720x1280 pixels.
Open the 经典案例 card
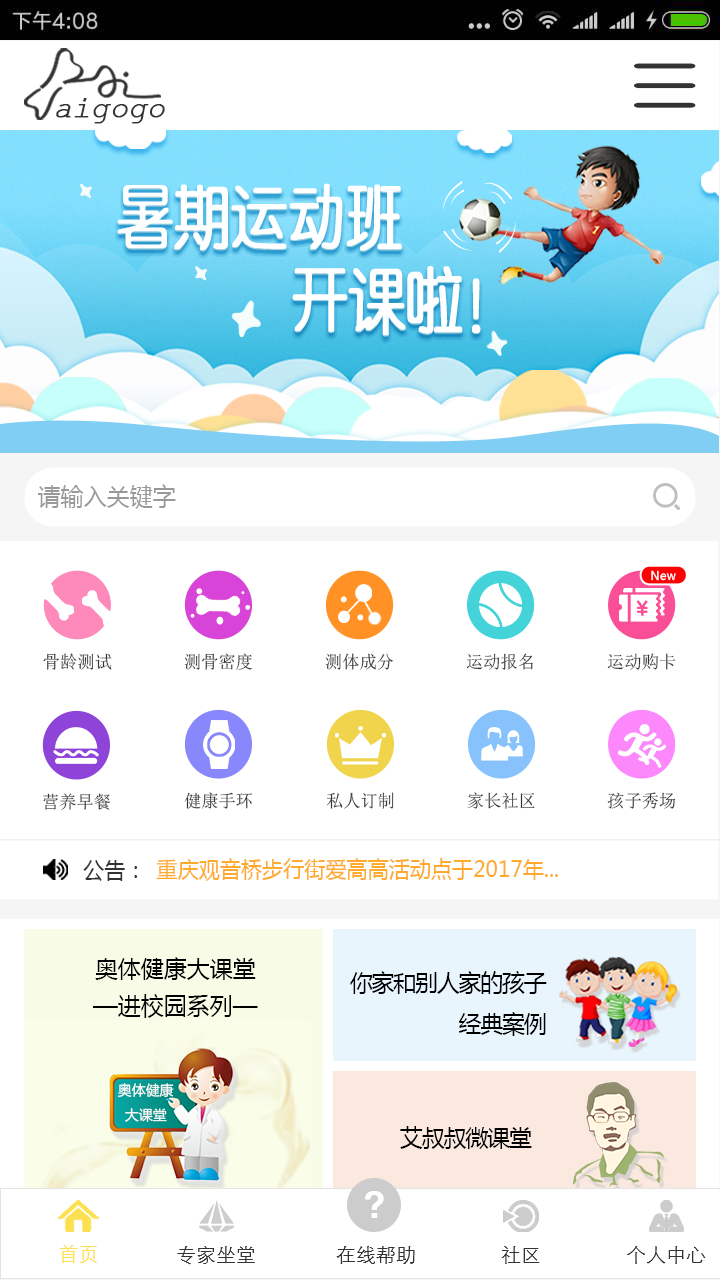coord(514,995)
